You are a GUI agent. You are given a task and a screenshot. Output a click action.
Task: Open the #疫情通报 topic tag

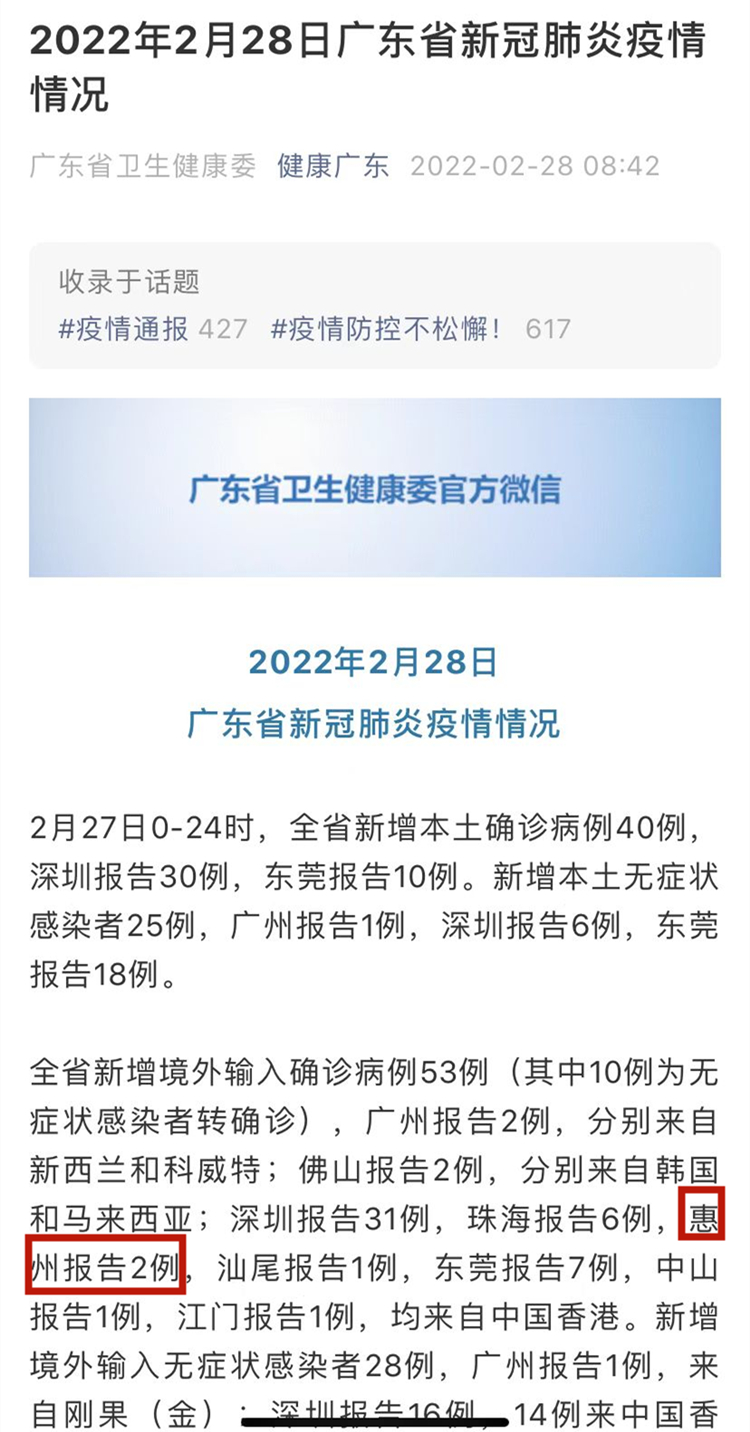point(124,329)
